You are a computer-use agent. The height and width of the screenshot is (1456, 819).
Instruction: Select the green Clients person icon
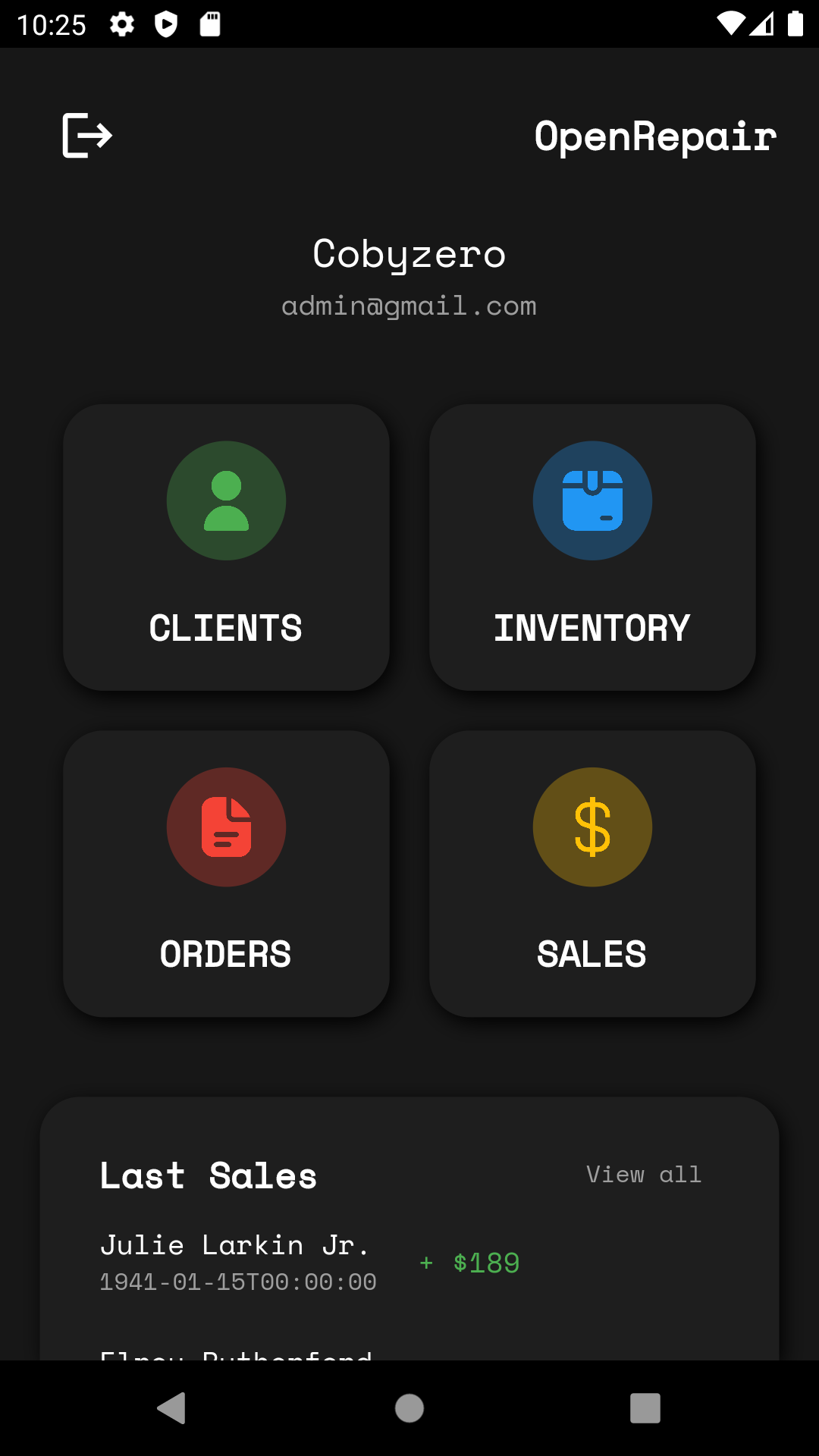pos(225,500)
